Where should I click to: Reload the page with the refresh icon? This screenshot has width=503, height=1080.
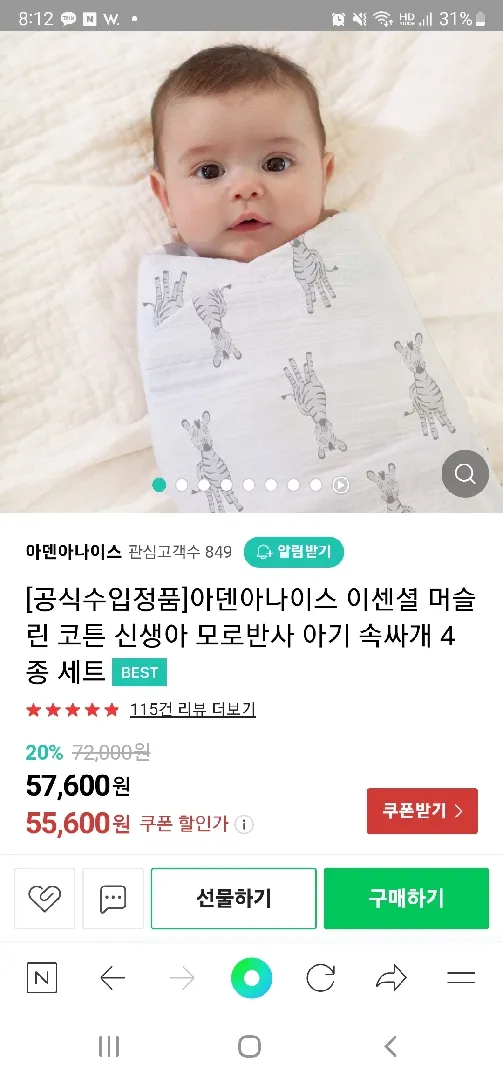coord(321,978)
